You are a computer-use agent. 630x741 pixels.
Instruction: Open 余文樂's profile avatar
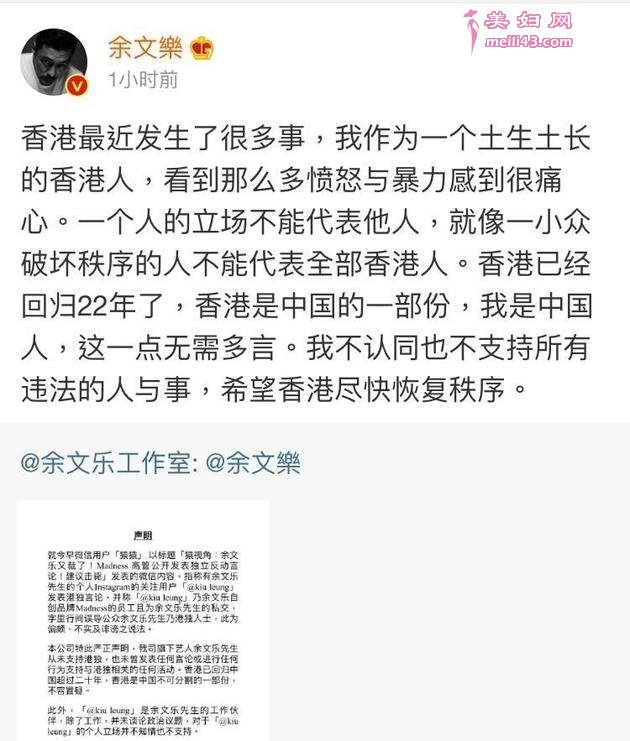(54, 60)
